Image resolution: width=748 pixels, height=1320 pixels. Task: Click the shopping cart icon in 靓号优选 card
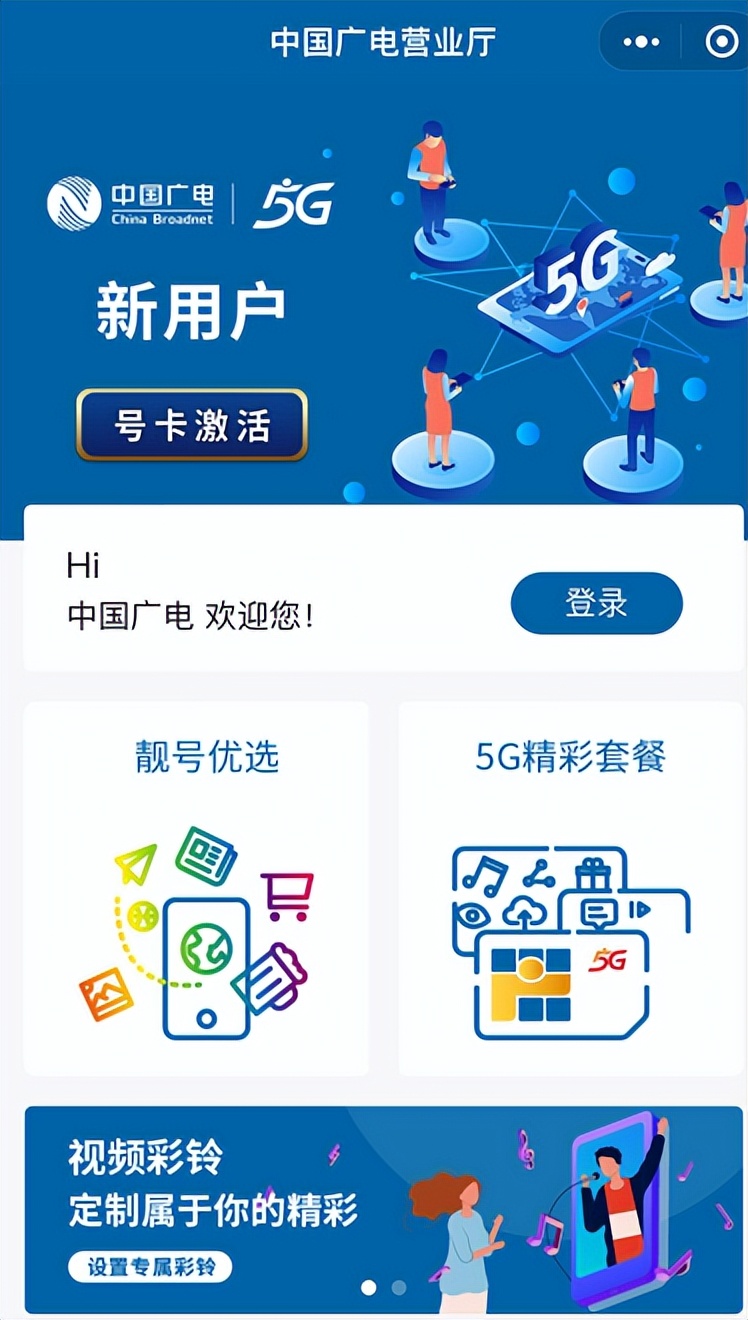(287, 893)
